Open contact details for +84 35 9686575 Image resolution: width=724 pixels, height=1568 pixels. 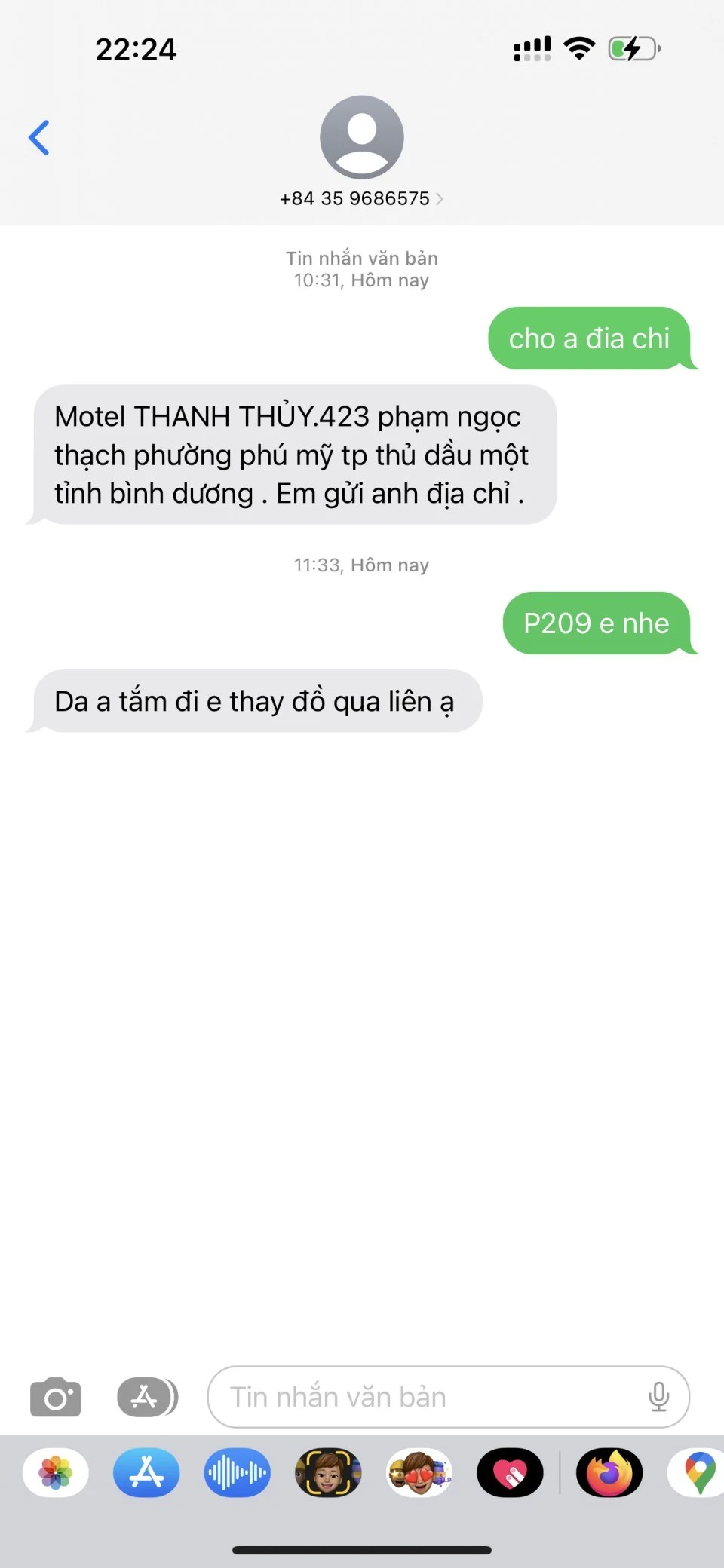tap(361, 198)
